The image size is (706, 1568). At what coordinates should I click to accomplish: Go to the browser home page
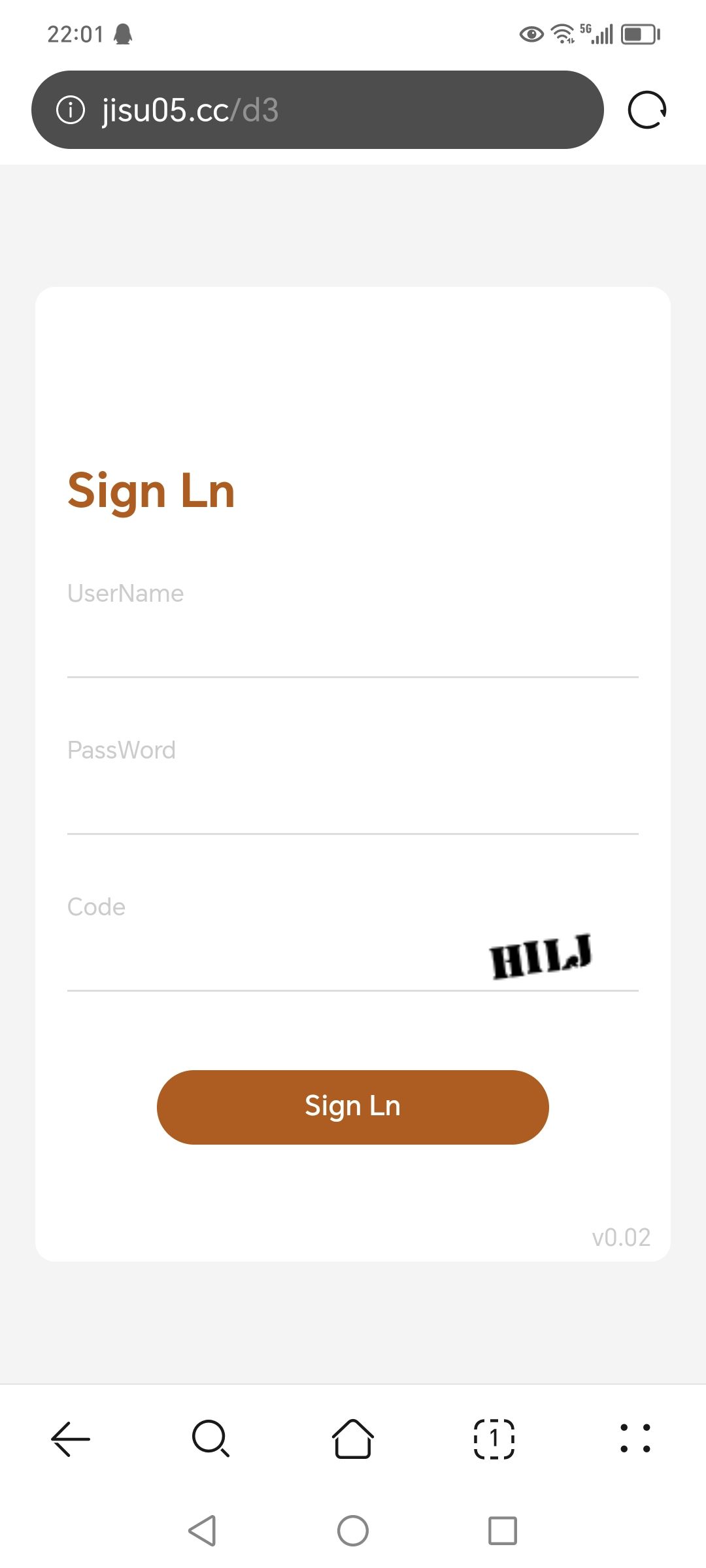pos(353,1439)
